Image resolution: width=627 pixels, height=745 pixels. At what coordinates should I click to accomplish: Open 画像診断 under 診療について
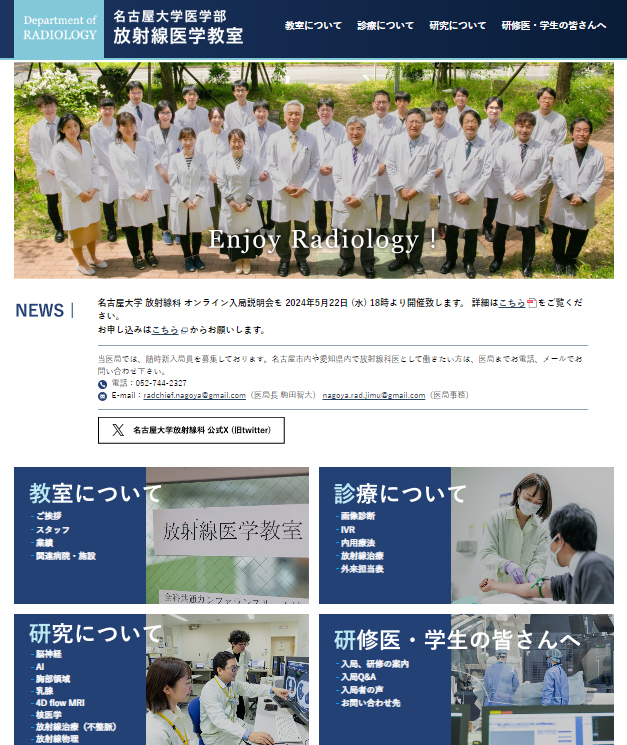click(358, 516)
